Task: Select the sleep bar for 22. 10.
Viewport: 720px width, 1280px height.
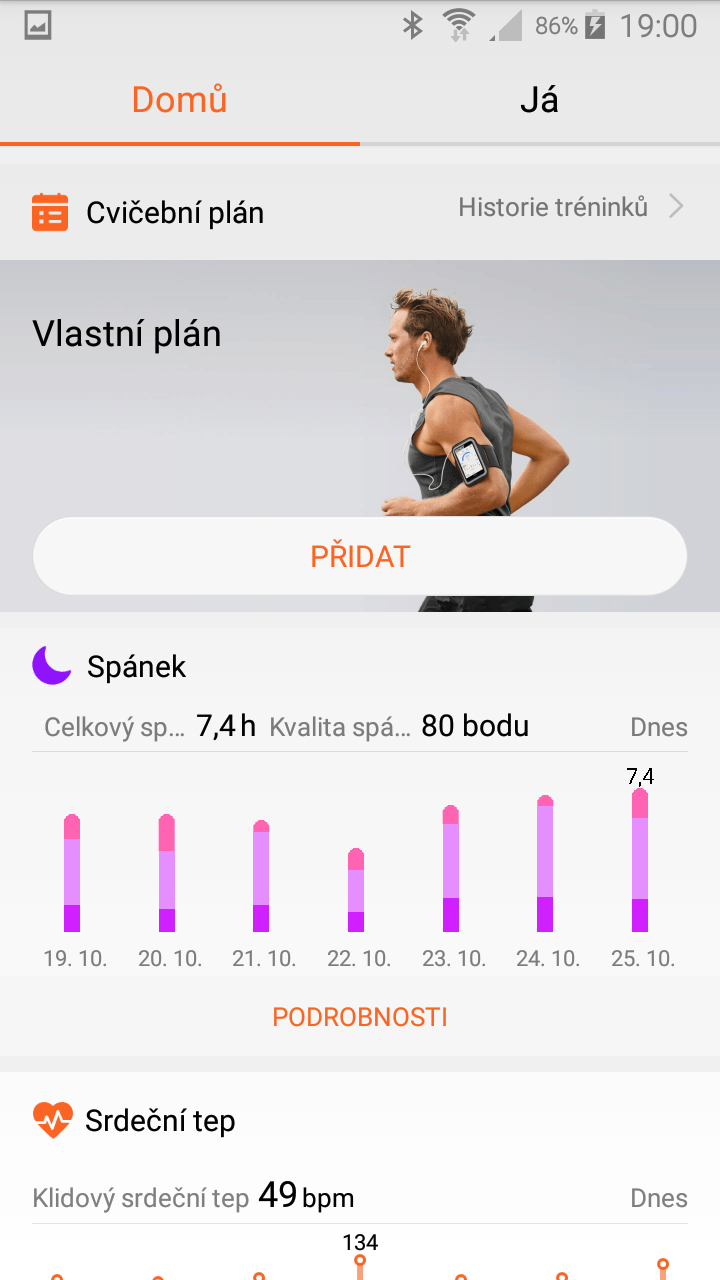Action: [x=356, y=890]
